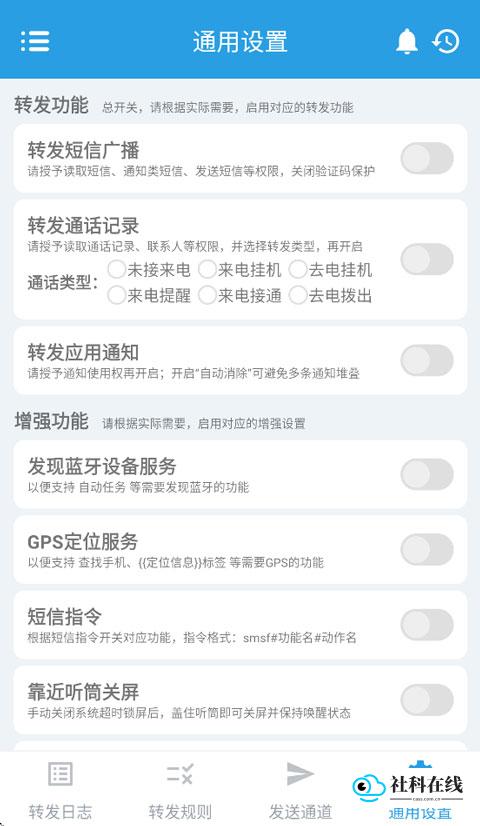Open the notifications bell
This screenshot has height=826, width=480.
[407, 41]
